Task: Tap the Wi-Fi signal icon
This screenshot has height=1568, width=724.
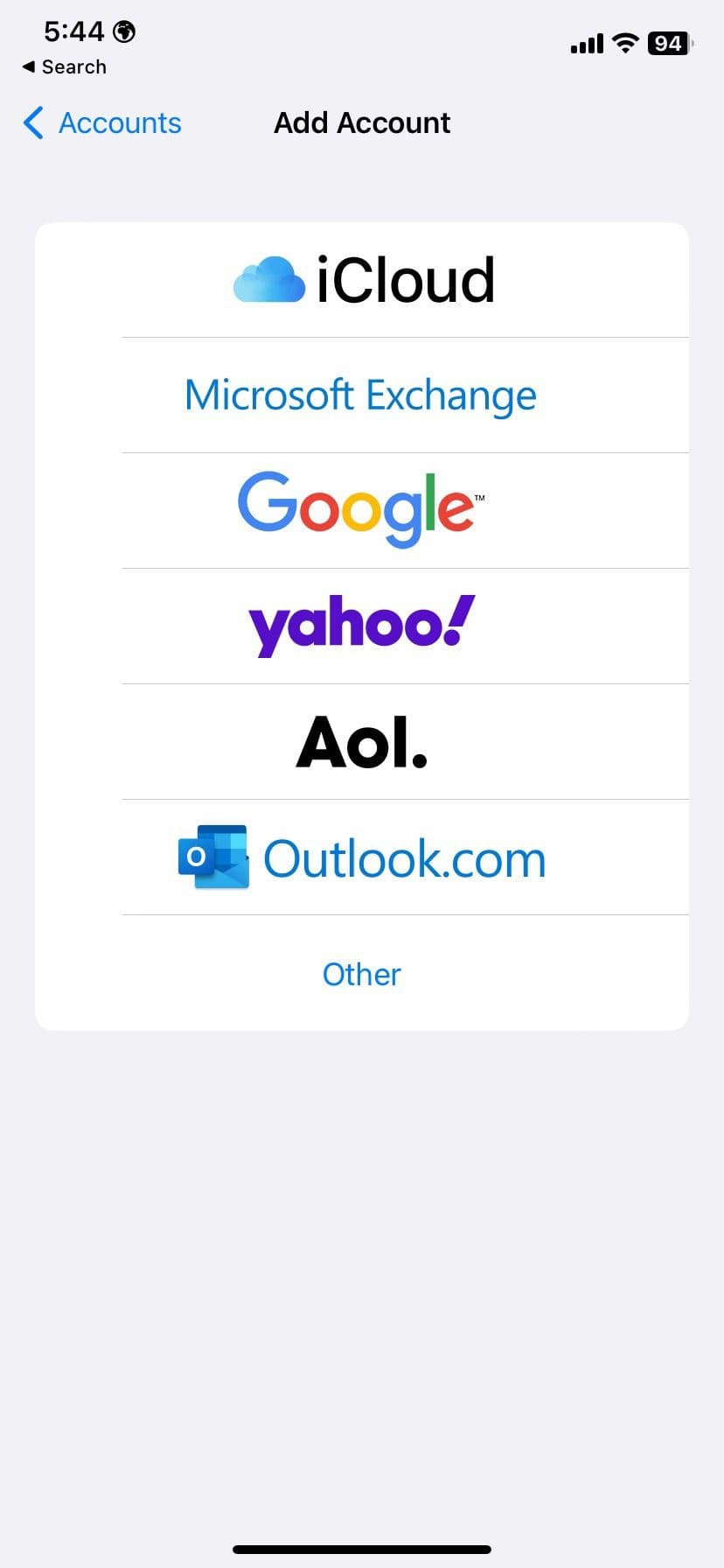Action: 625,44
